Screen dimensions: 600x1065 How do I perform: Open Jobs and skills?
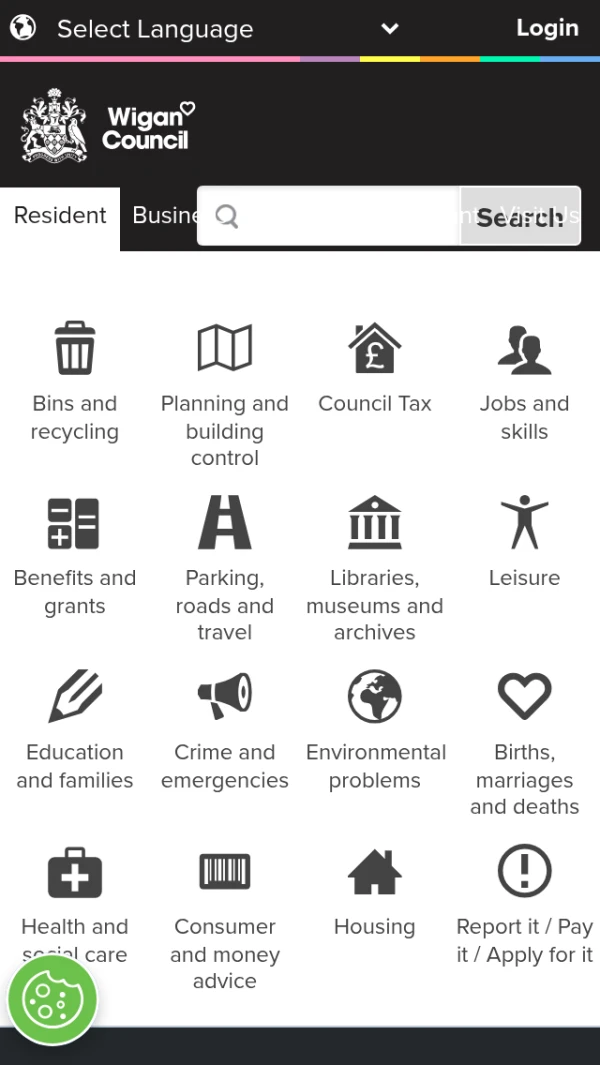(x=524, y=382)
